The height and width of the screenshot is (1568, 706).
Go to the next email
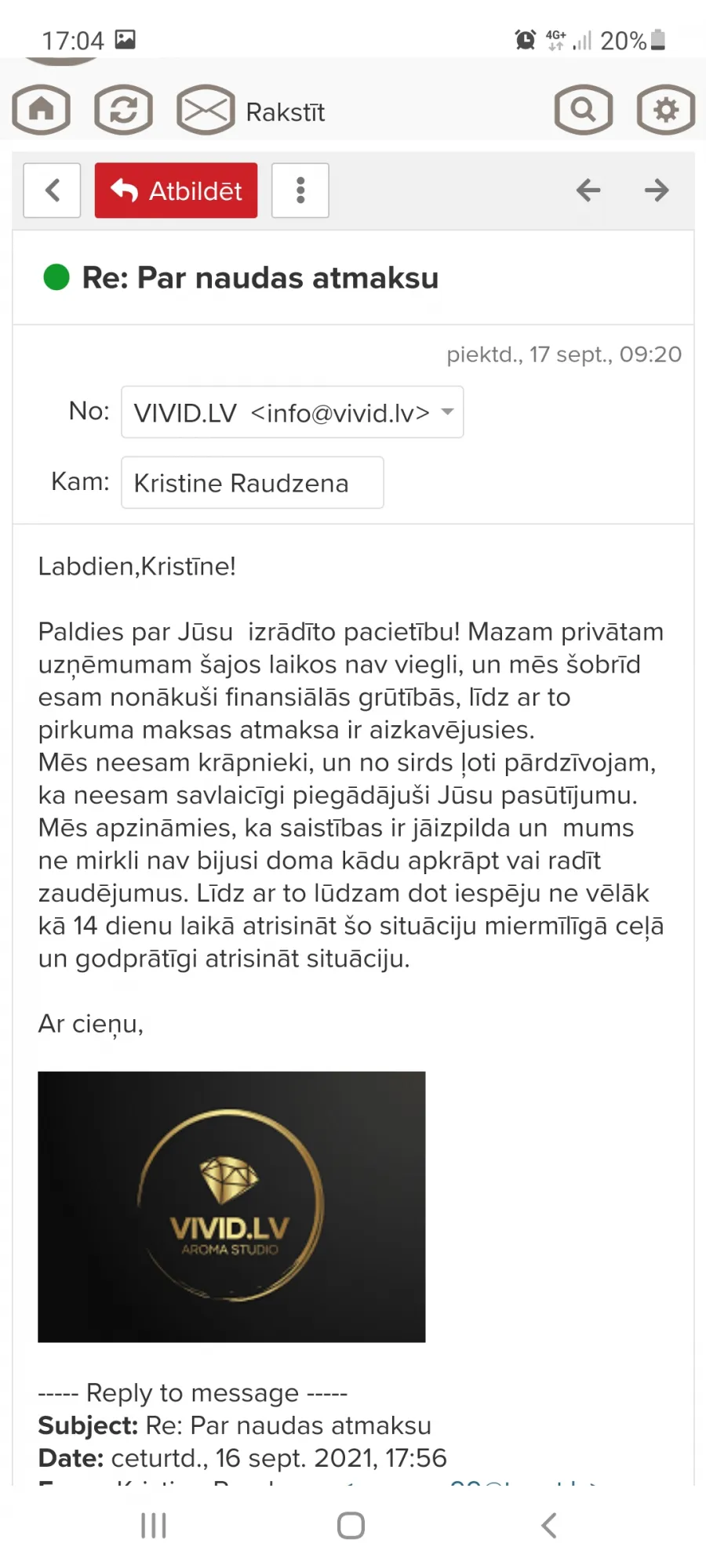coord(657,190)
